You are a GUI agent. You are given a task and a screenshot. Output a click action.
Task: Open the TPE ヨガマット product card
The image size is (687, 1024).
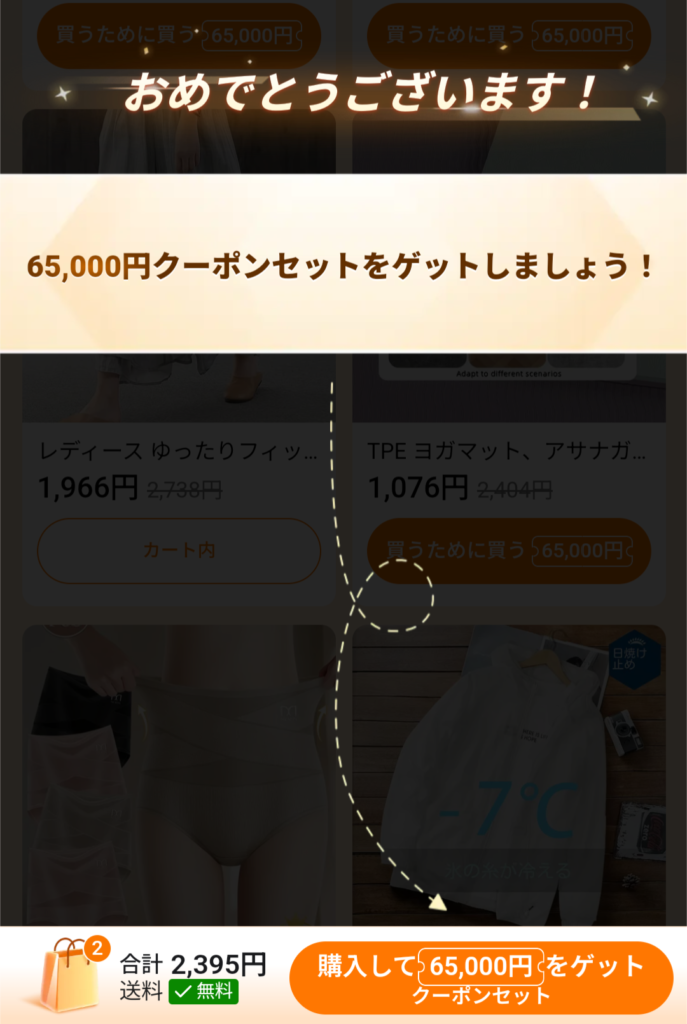508,452
